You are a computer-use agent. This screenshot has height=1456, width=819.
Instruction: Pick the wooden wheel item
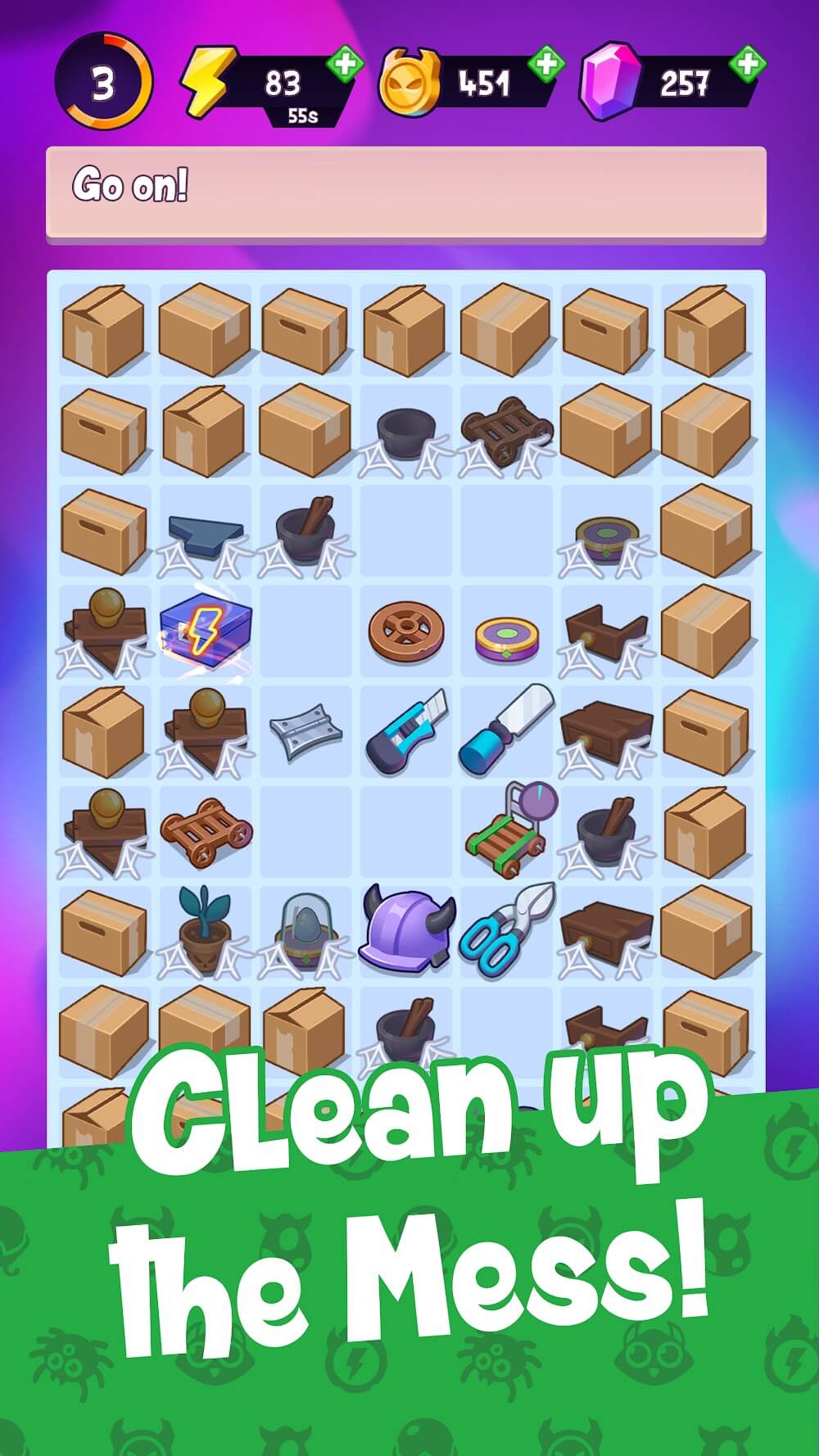pos(406,632)
